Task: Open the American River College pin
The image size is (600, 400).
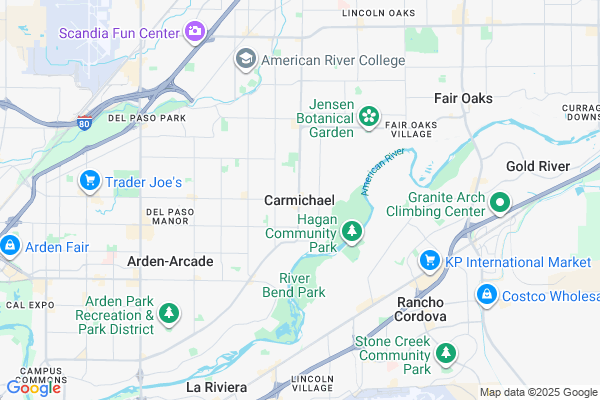Action: point(245,60)
